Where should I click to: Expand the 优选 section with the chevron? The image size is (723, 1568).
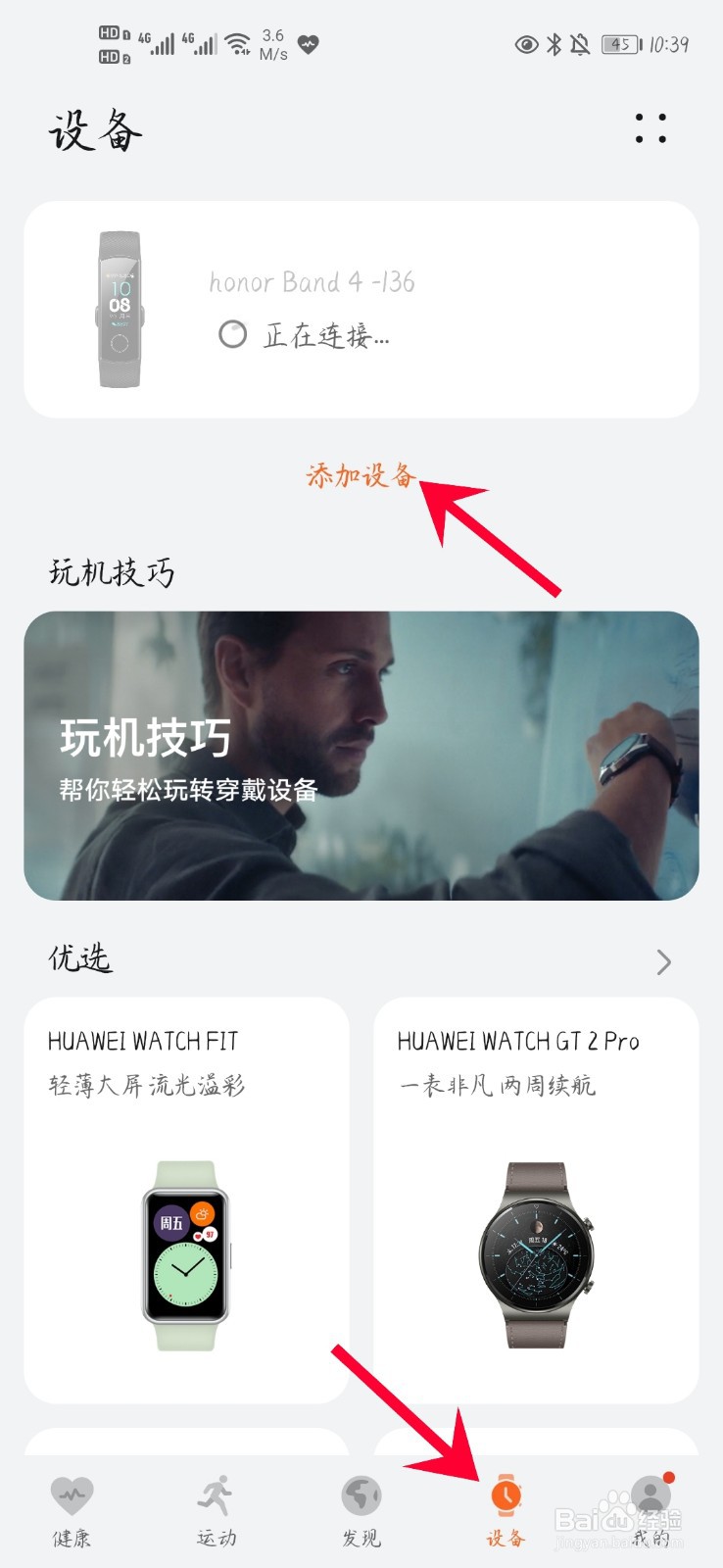(662, 962)
